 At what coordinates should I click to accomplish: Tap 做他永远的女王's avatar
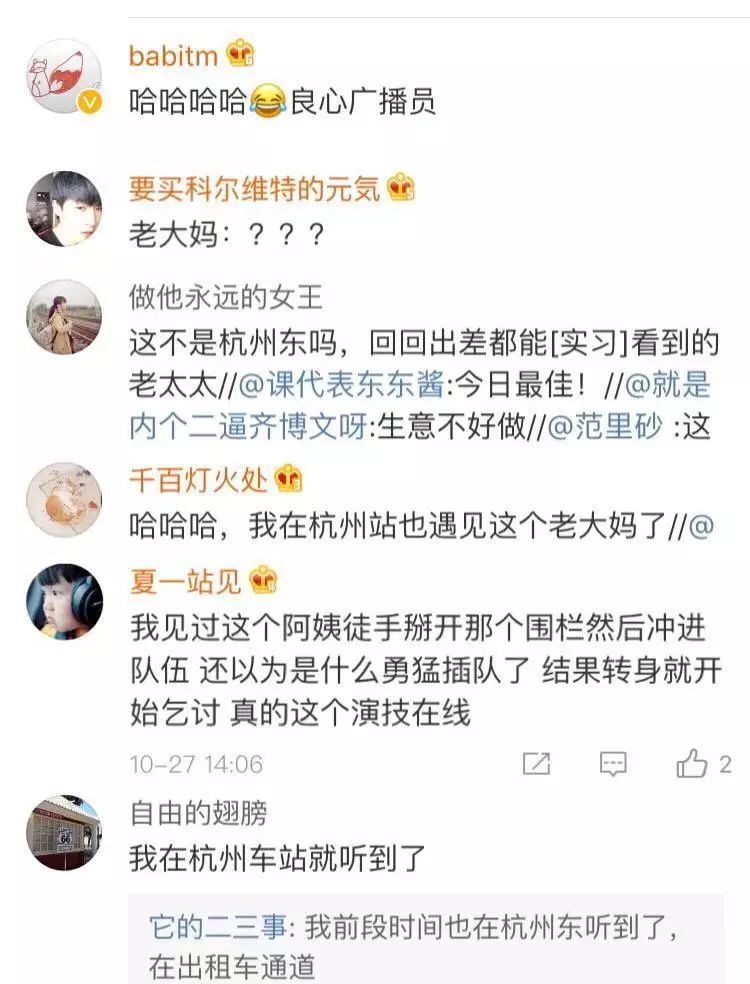64,317
